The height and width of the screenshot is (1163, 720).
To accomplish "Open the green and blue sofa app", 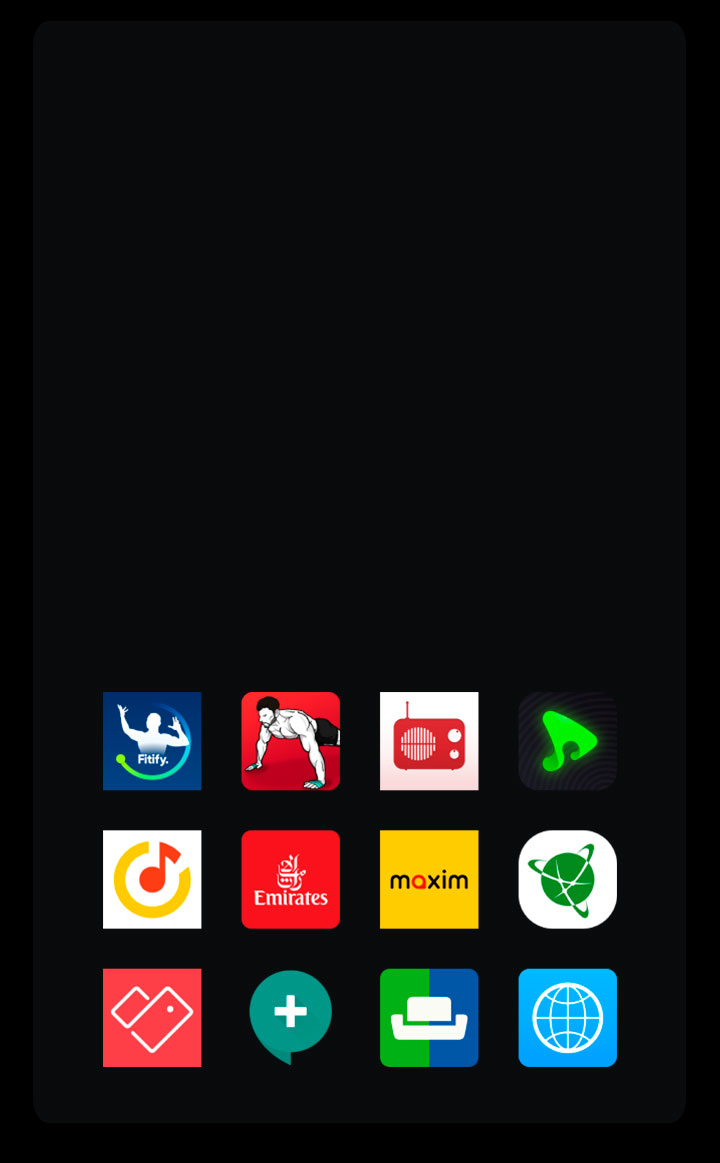I will (429, 1017).
